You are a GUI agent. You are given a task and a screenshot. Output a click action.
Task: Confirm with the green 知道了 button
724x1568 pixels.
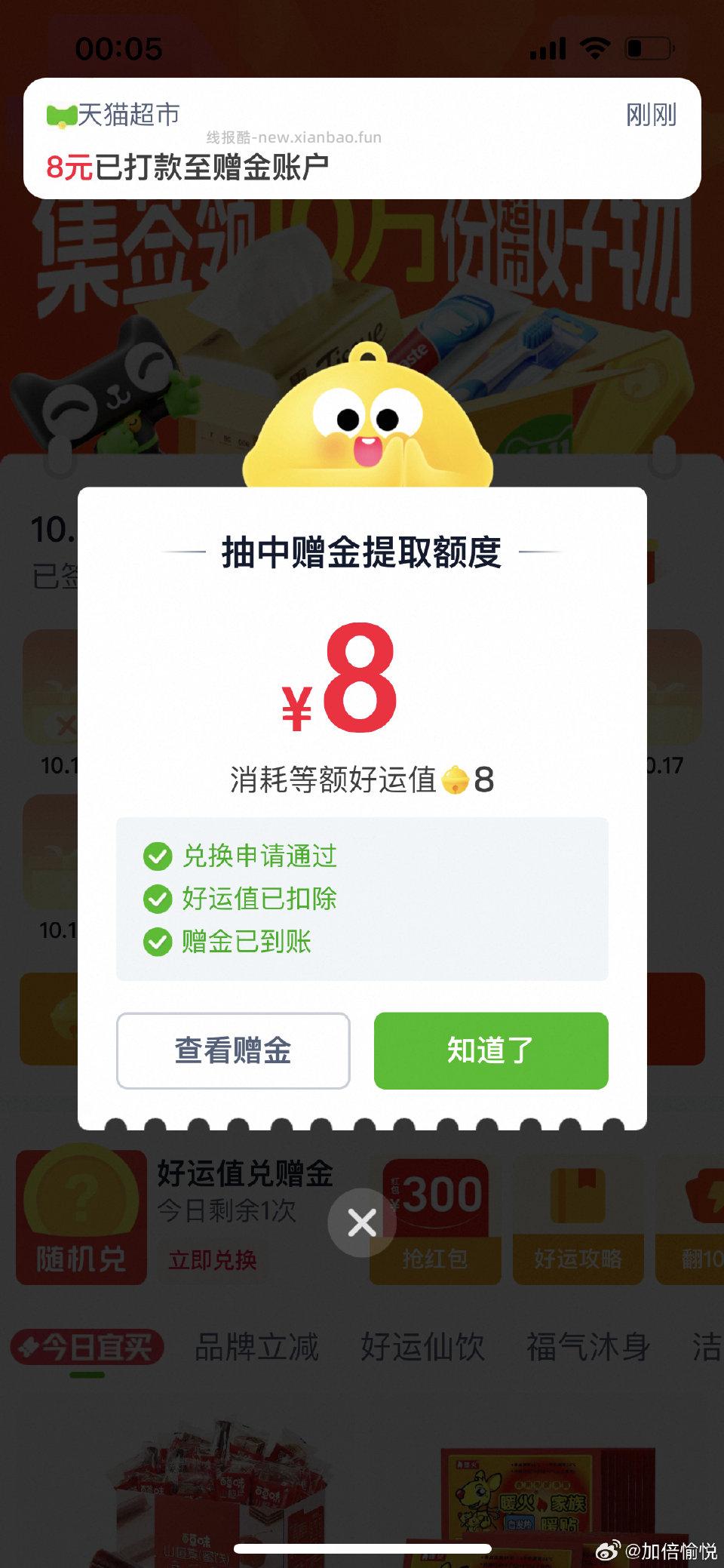point(491,1050)
